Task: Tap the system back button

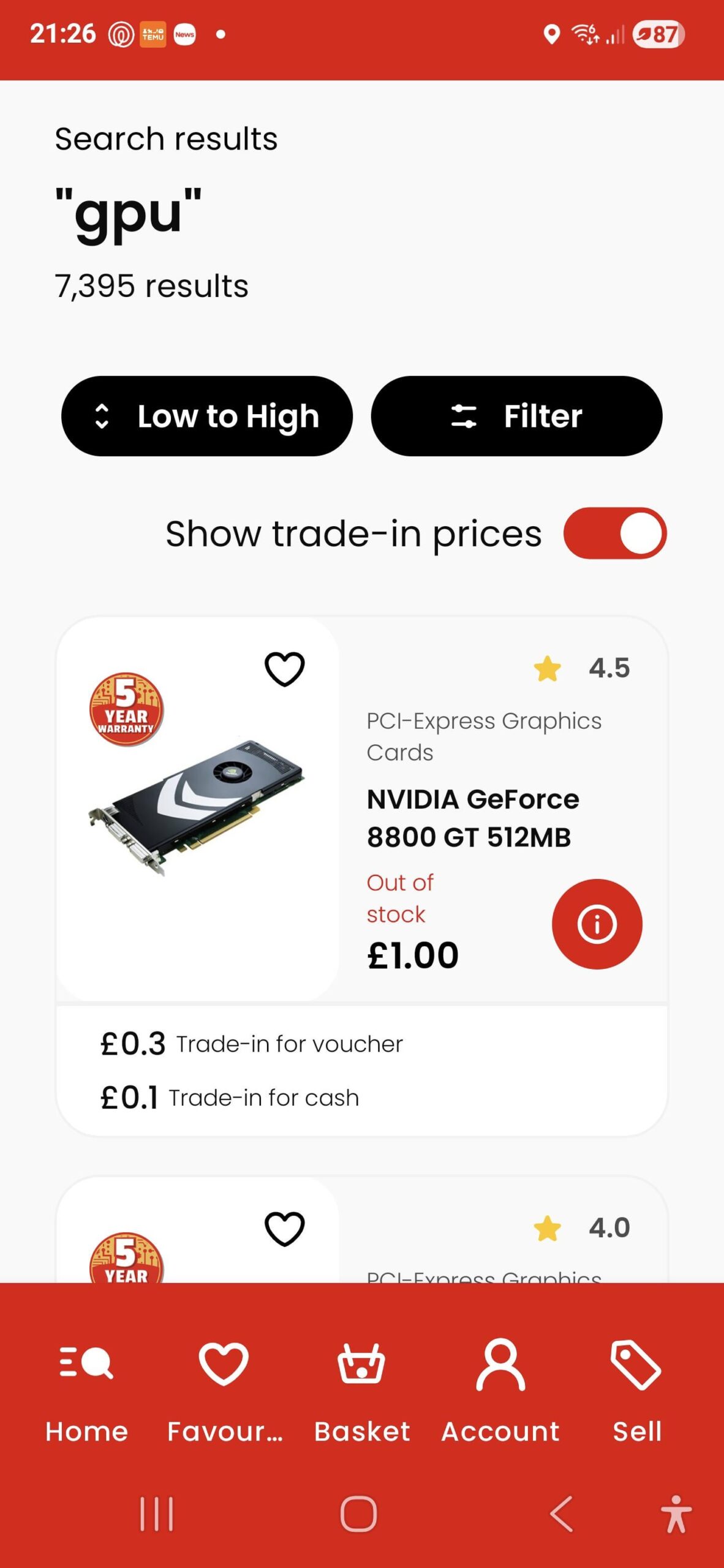Action: pos(561,1513)
